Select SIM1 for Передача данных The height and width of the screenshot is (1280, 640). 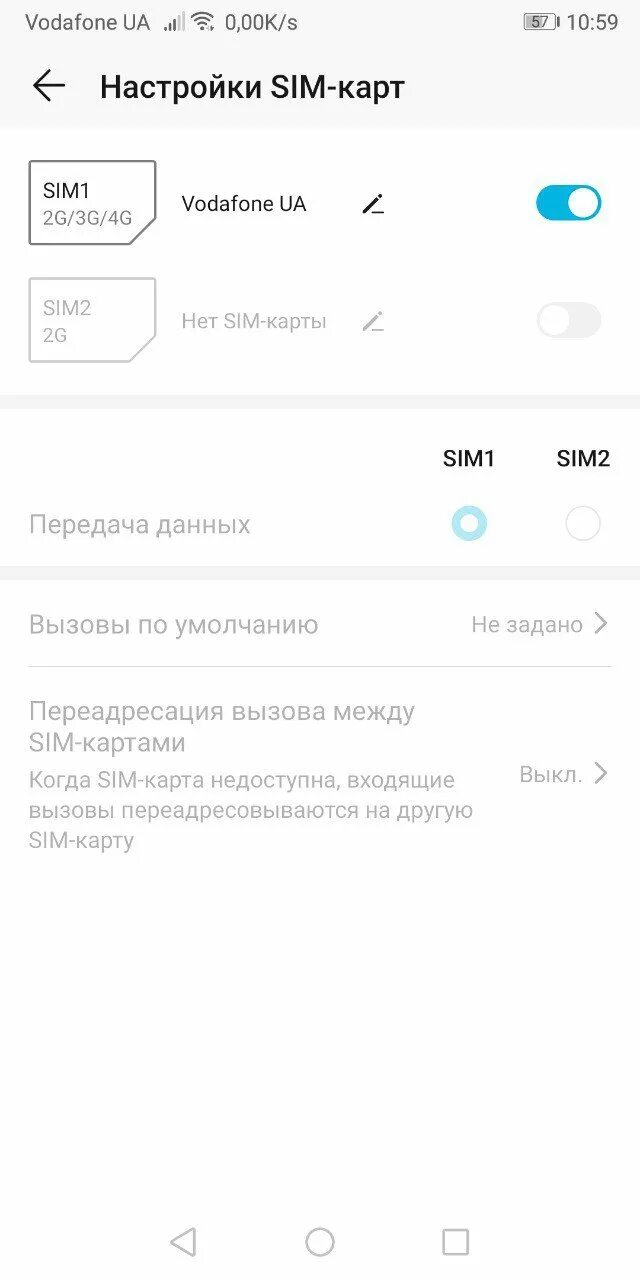tap(469, 523)
